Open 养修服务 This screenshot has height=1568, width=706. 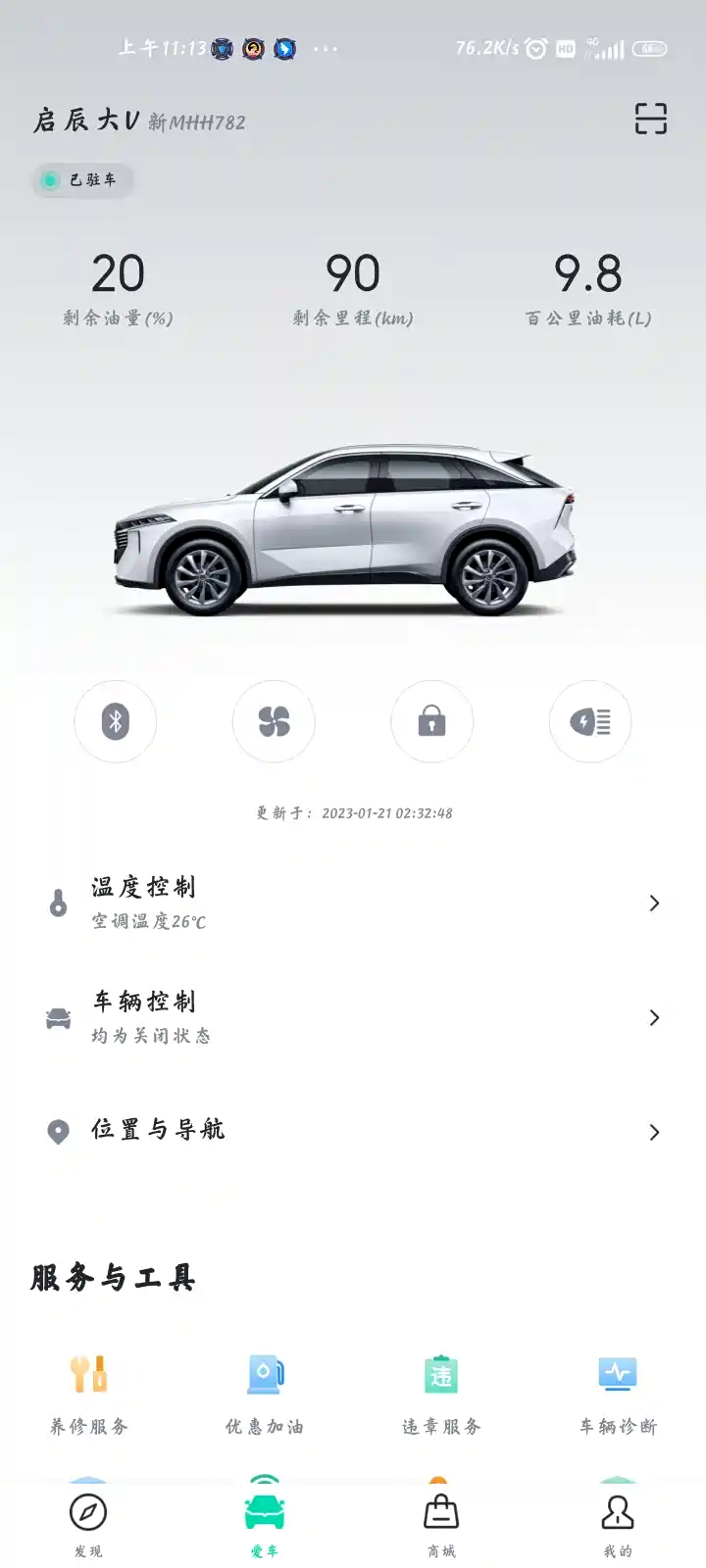(x=89, y=1390)
